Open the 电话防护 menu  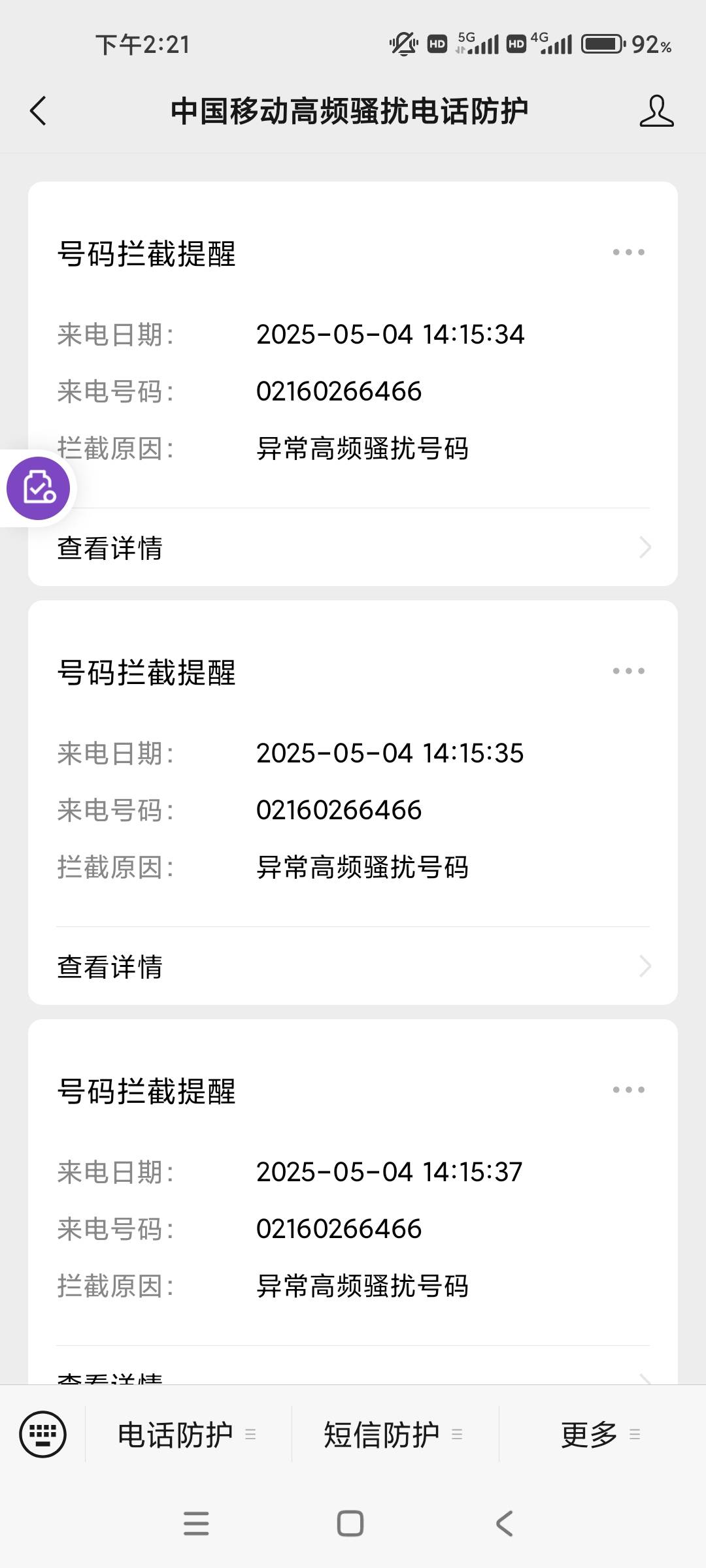188,1434
